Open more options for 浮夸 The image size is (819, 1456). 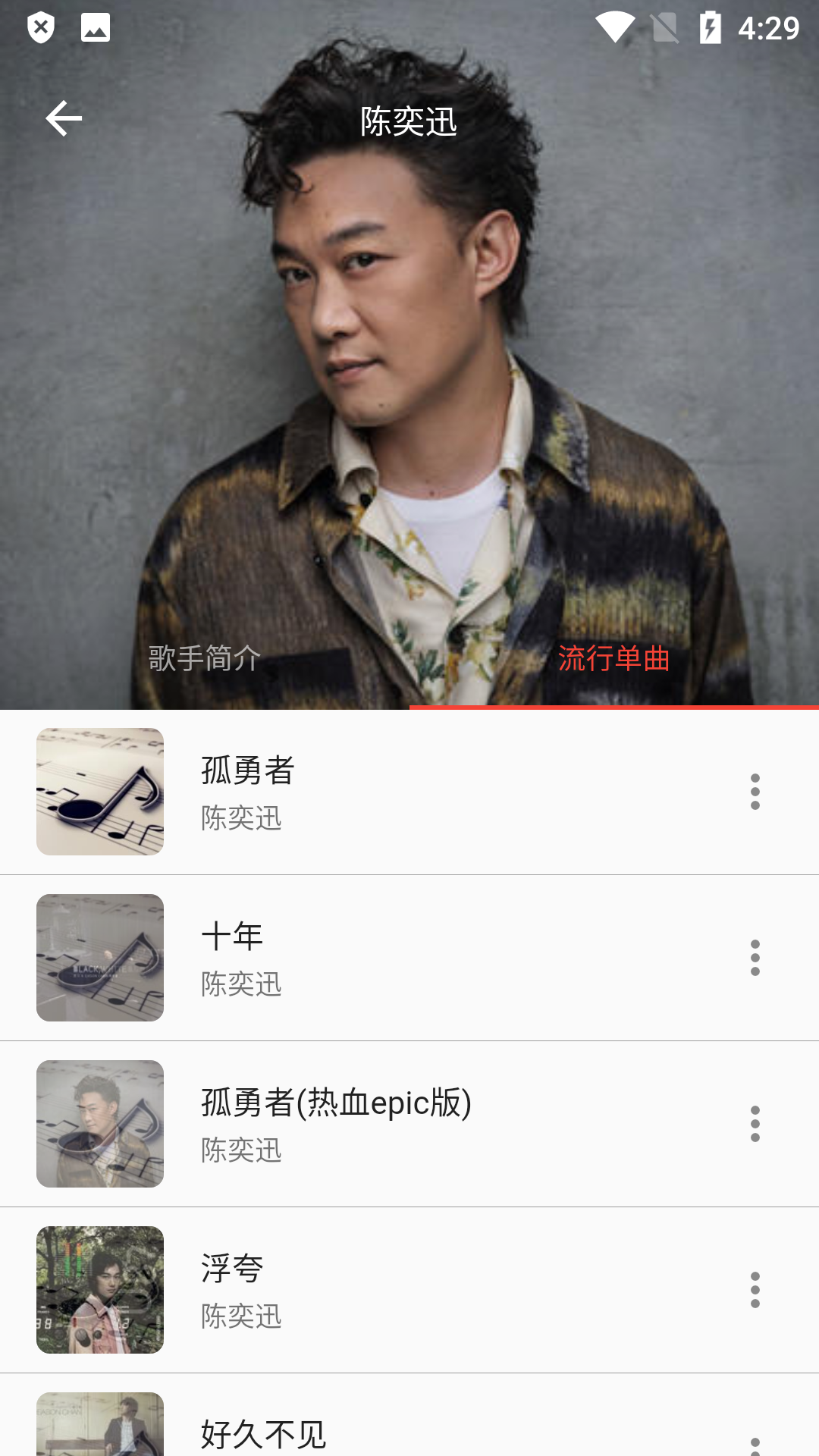click(x=755, y=1290)
